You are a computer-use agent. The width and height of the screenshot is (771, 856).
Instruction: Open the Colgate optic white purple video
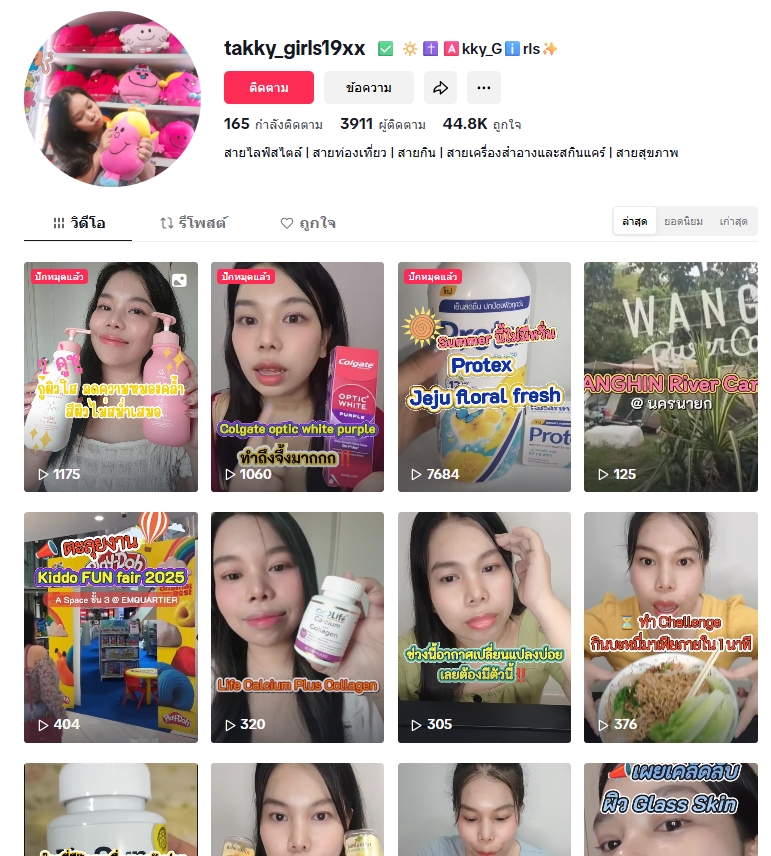[297, 377]
